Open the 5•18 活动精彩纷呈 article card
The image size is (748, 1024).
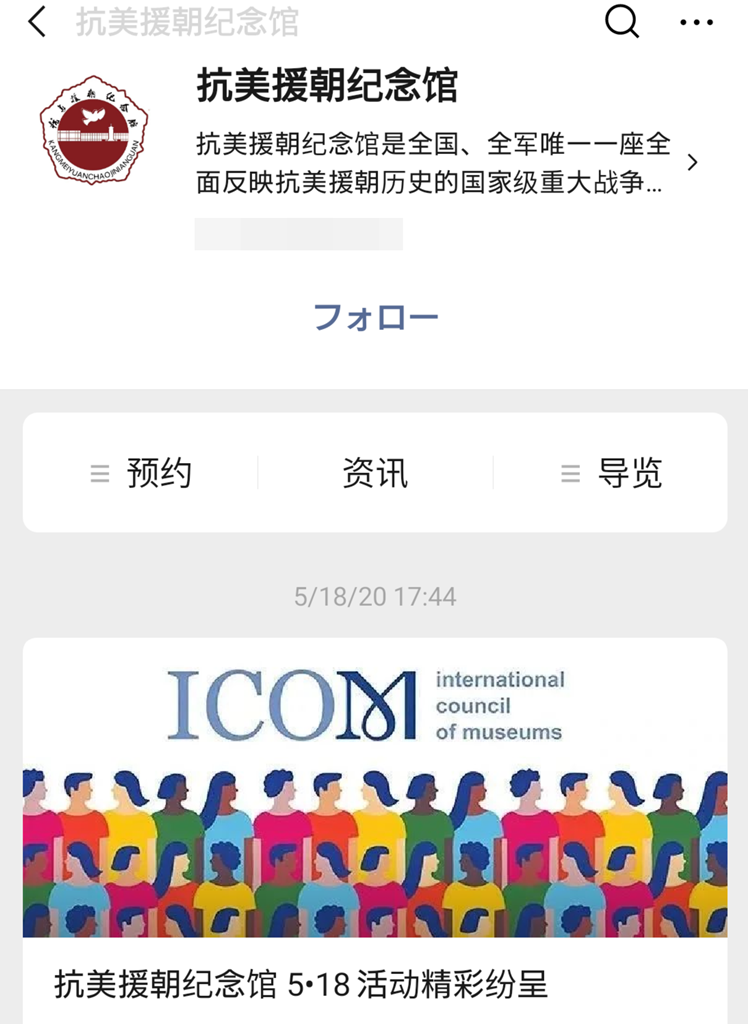[x=375, y=830]
